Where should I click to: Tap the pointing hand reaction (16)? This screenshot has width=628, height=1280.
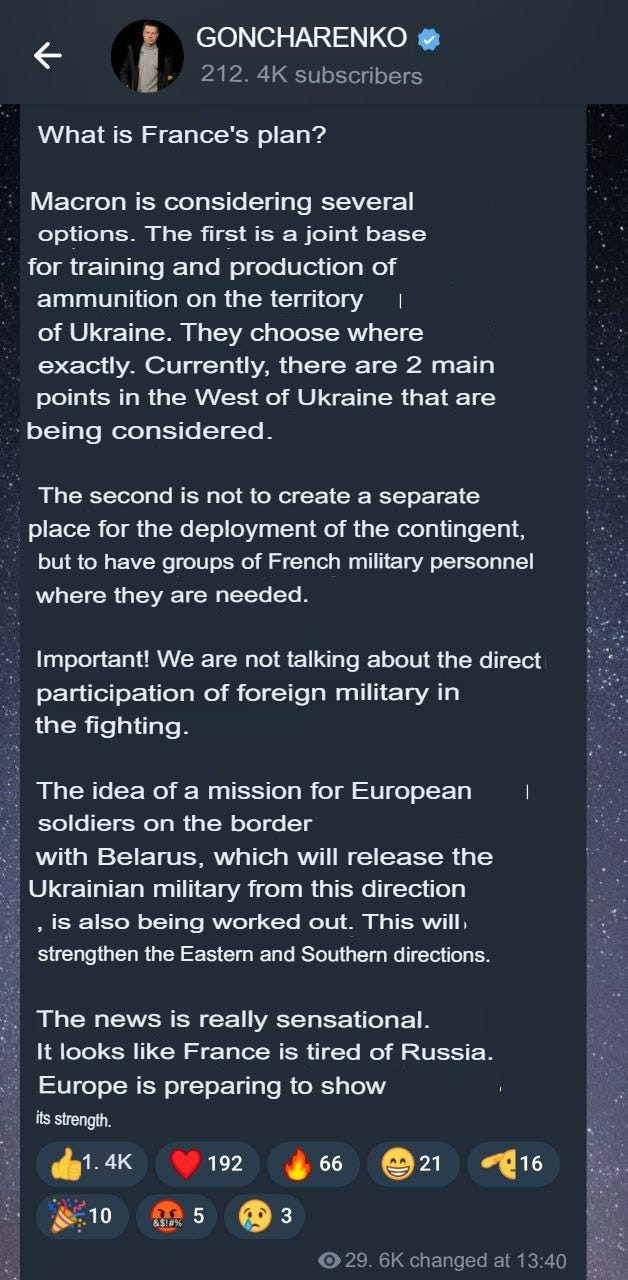[x=512, y=1163]
